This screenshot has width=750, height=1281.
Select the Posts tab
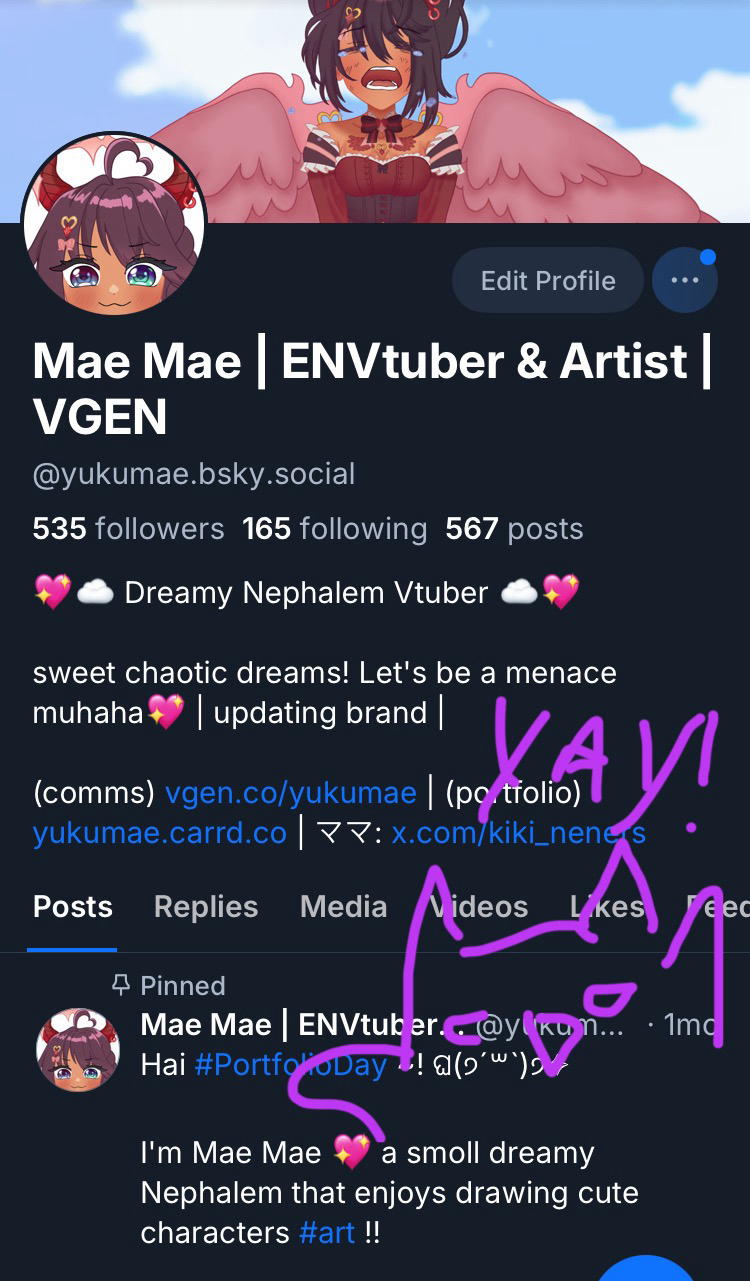[72, 907]
